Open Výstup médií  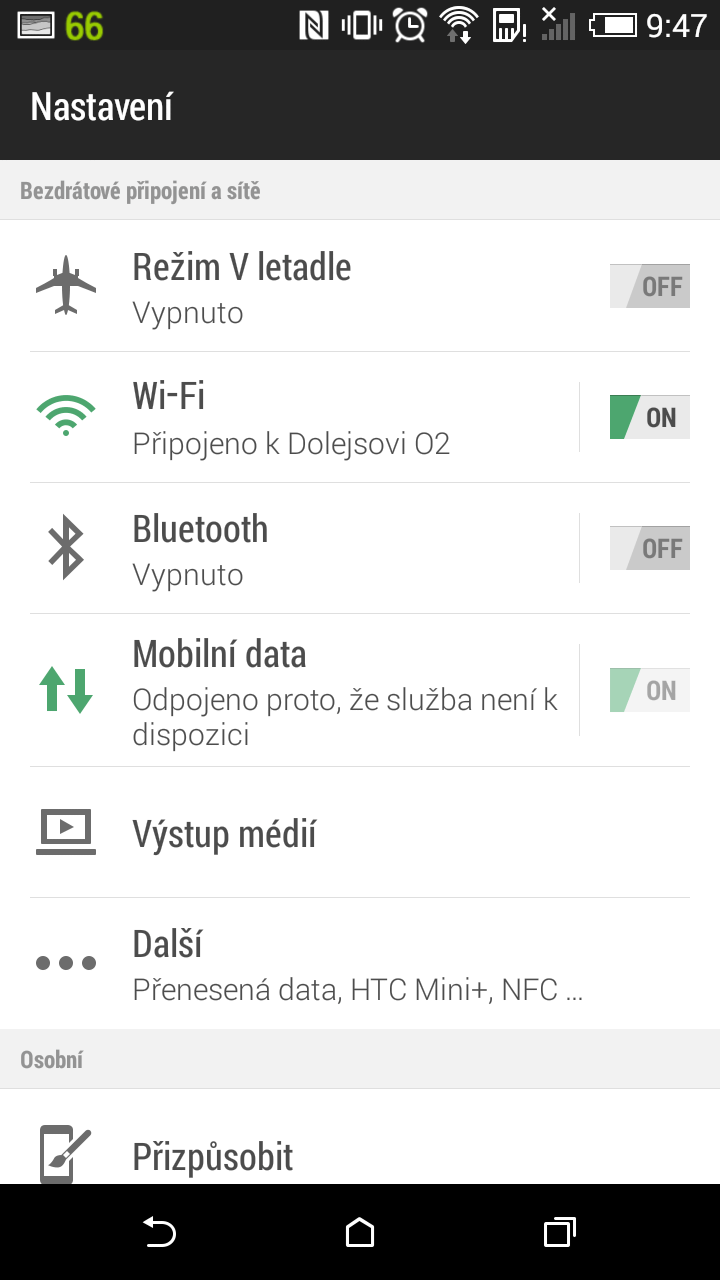pos(360,832)
